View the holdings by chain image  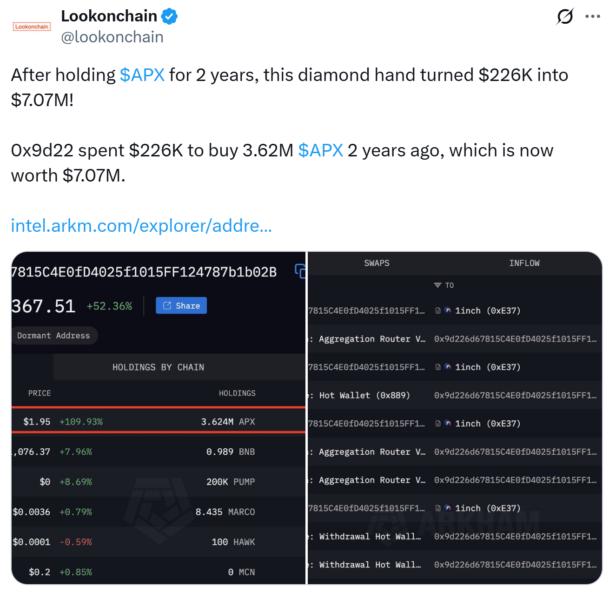[157, 418]
